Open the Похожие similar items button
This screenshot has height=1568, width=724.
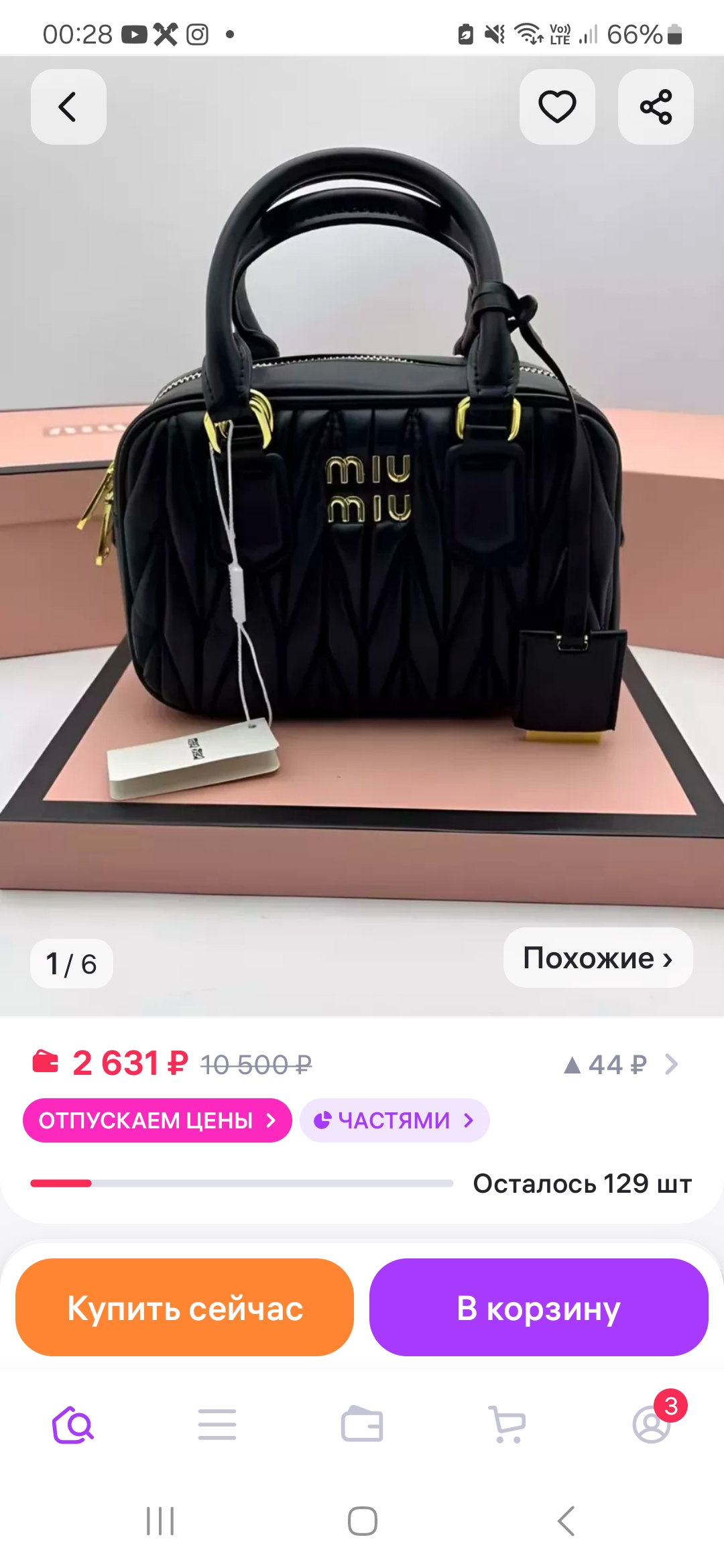click(598, 958)
